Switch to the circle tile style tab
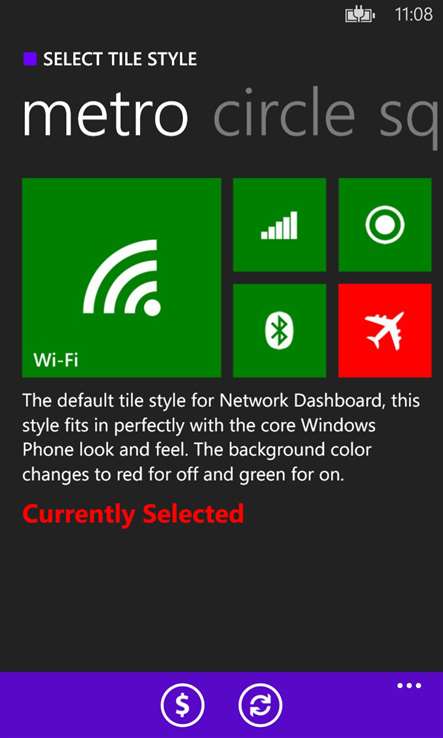The width and height of the screenshot is (443, 738). pyautogui.click(x=284, y=115)
